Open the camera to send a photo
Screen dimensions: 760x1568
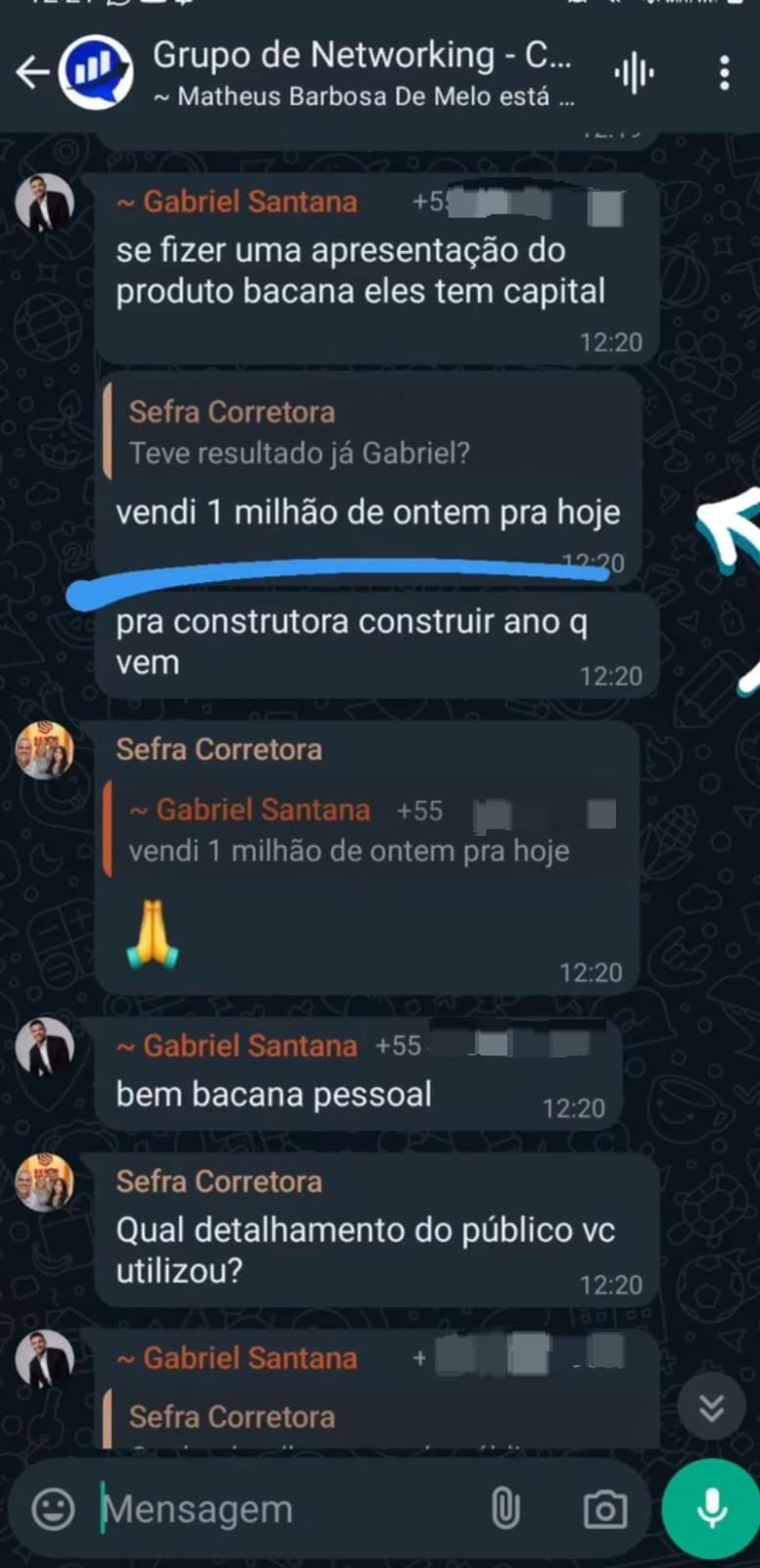(605, 1509)
